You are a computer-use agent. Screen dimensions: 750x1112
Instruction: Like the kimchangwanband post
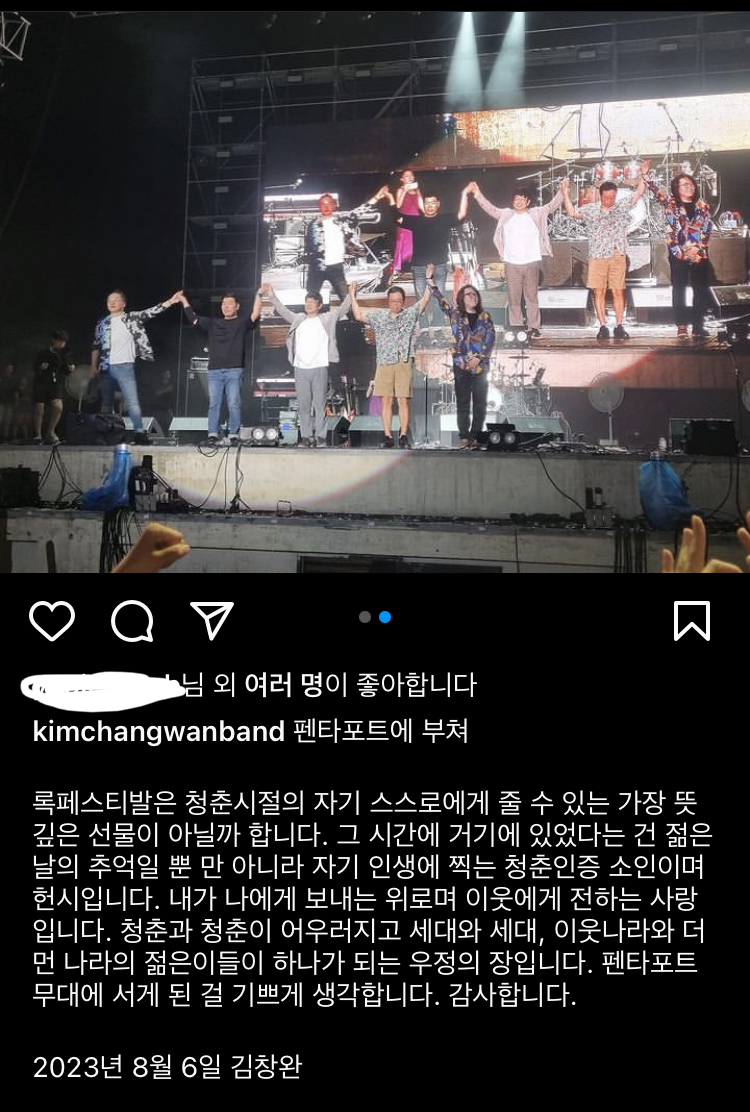52,620
